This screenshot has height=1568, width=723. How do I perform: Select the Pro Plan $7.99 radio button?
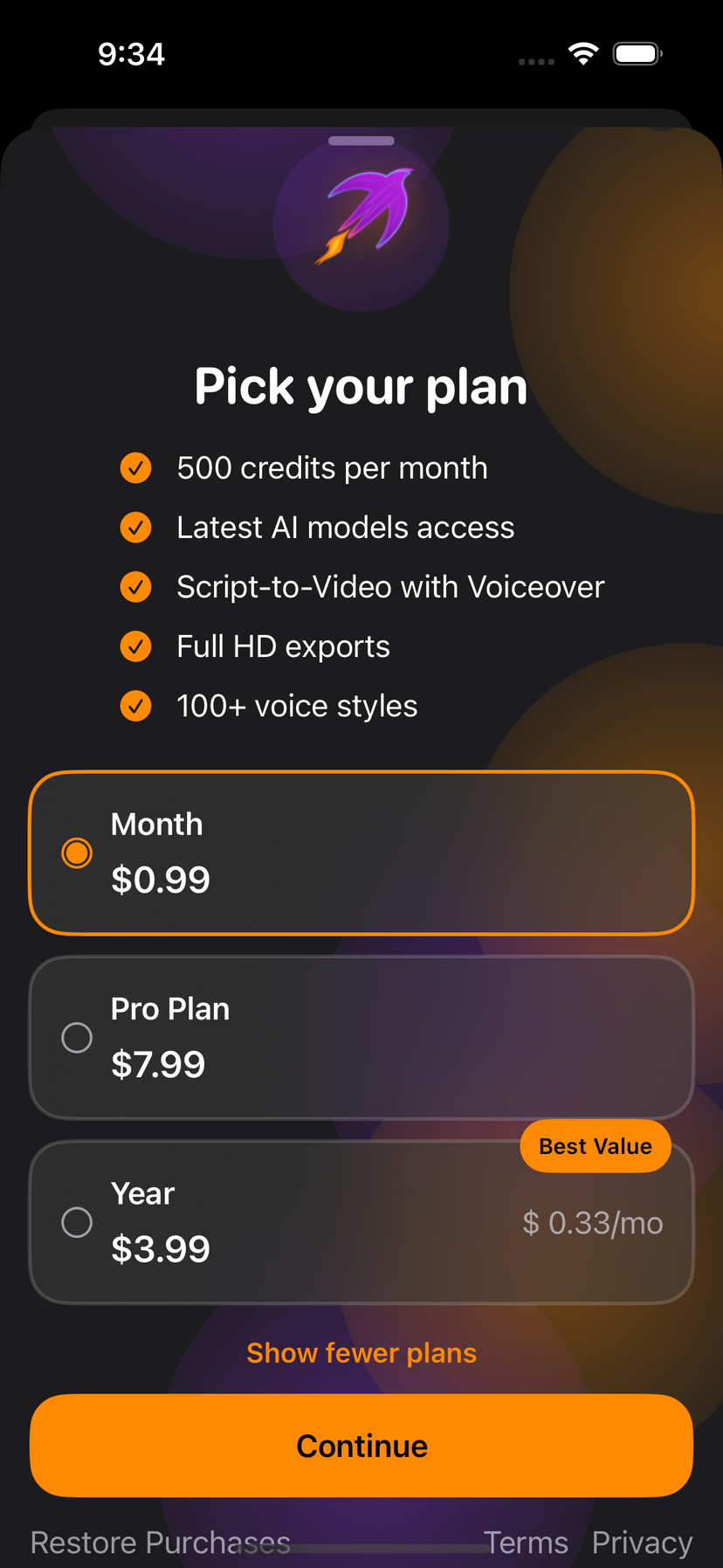coord(77,1037)
